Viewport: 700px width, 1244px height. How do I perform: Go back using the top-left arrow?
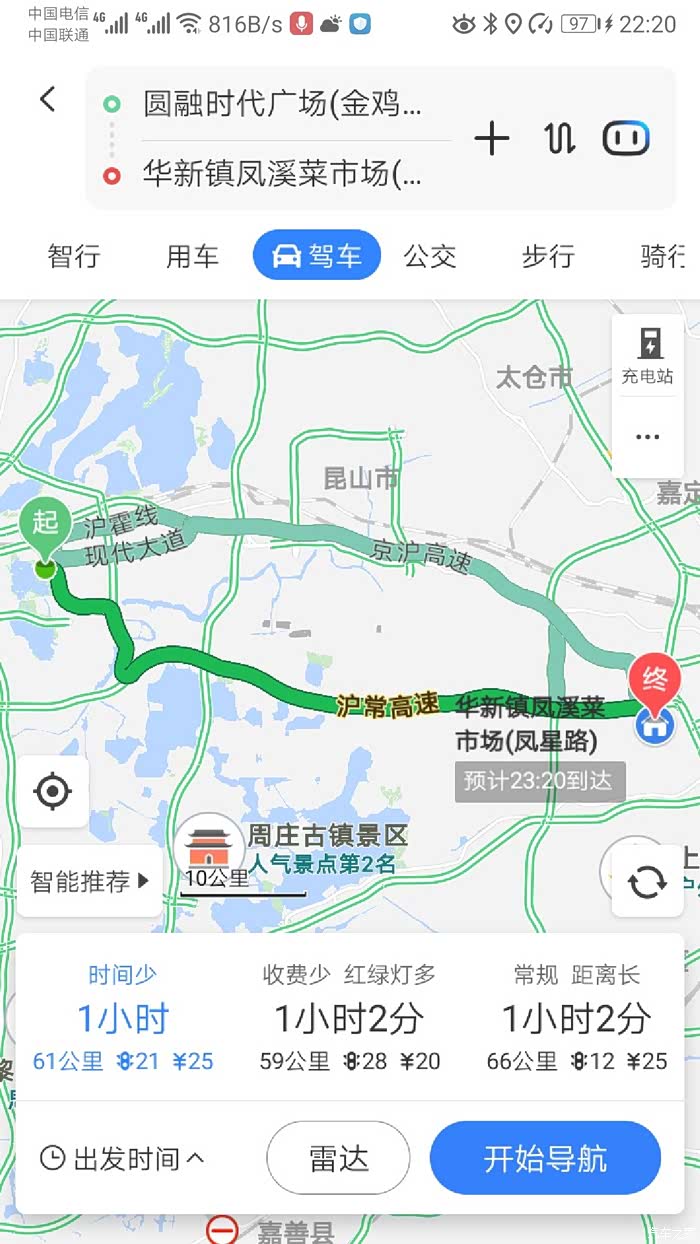click(x=47, y=99)
